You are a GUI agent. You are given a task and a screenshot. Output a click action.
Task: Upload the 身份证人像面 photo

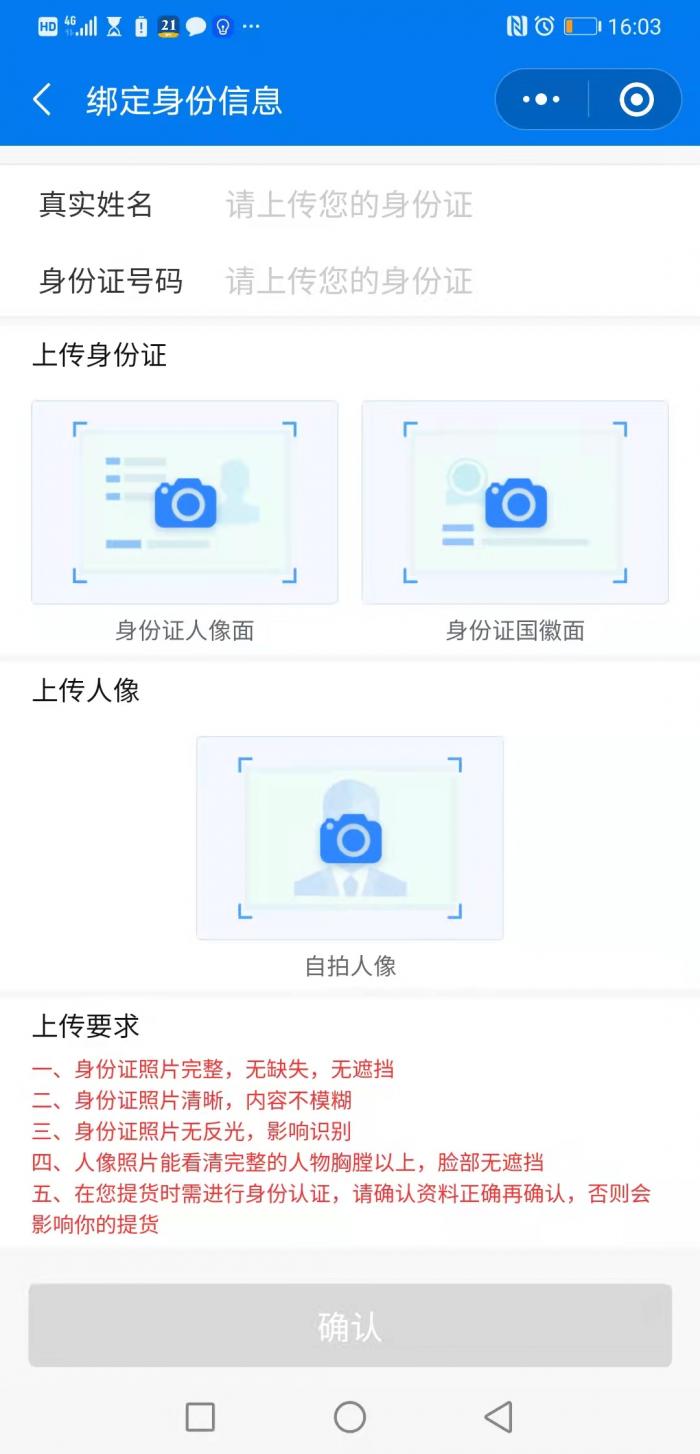click(x=185, y=503)
